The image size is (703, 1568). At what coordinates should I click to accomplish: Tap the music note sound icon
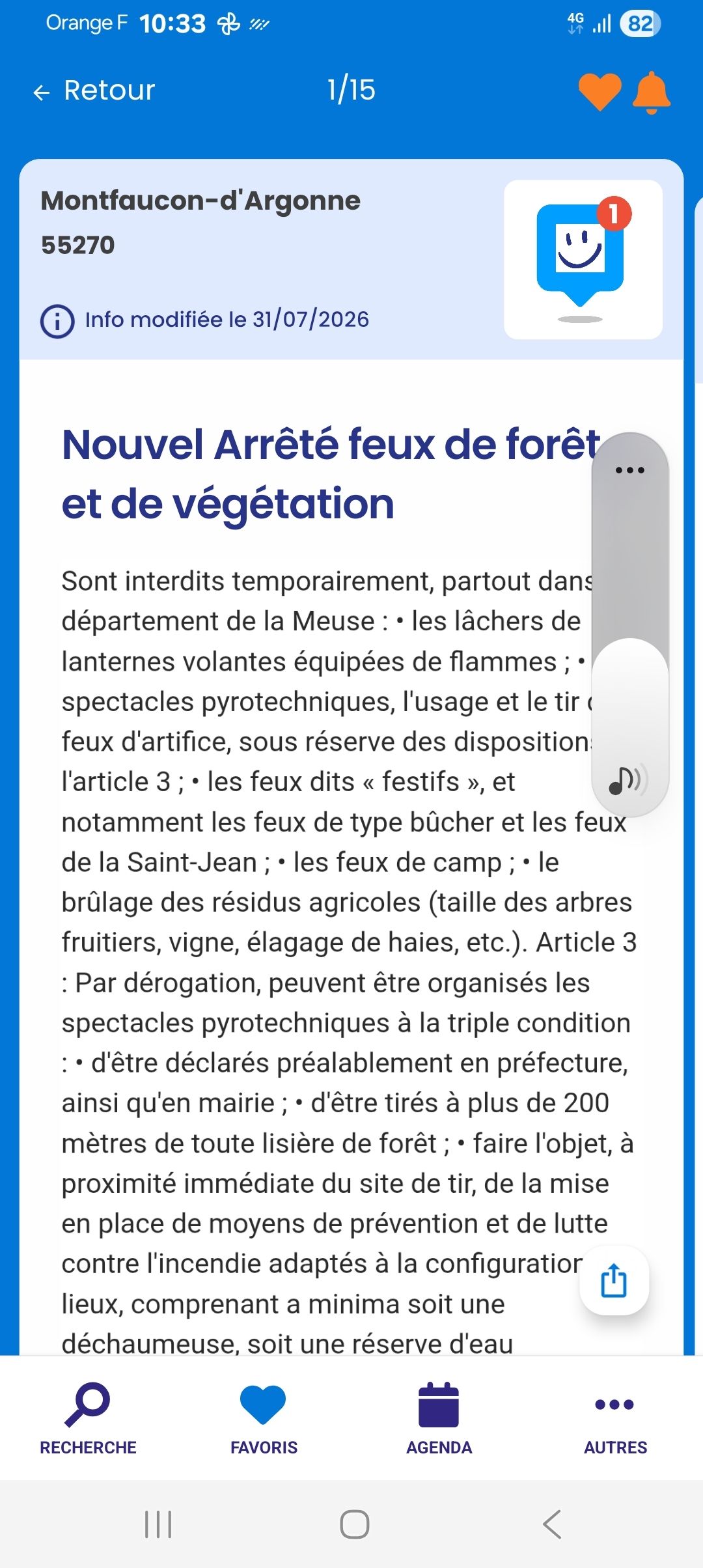pos(627,779)
